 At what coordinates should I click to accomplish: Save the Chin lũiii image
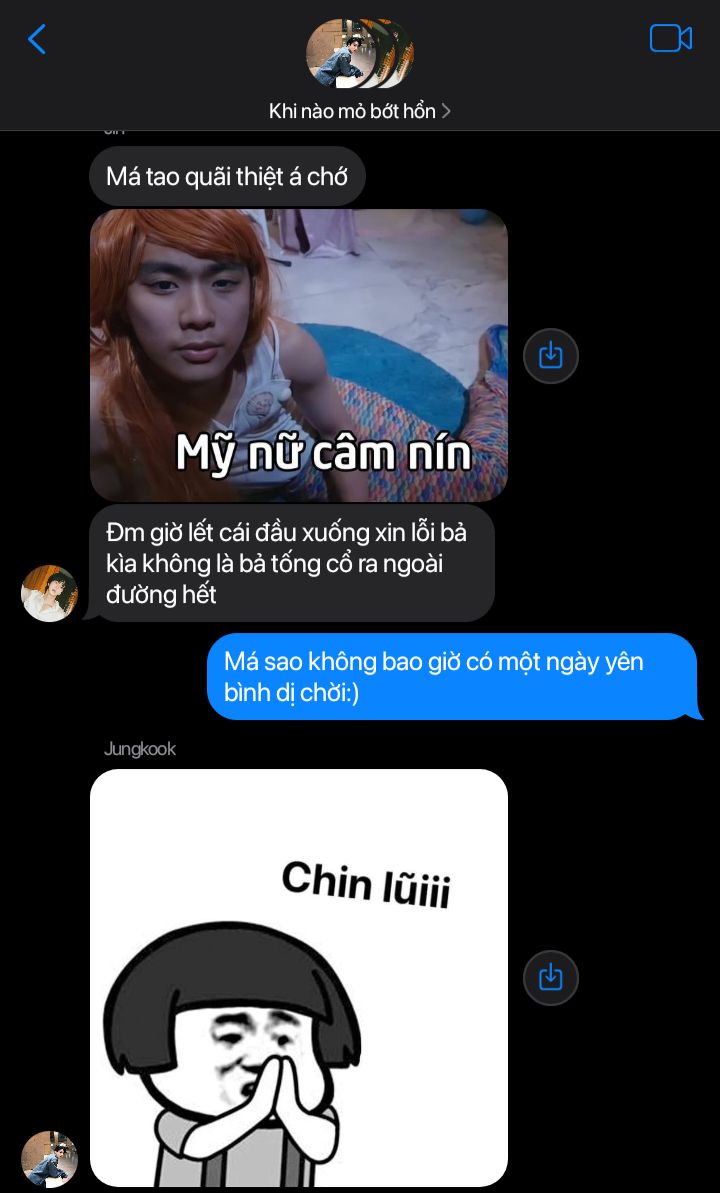[551, 977]
